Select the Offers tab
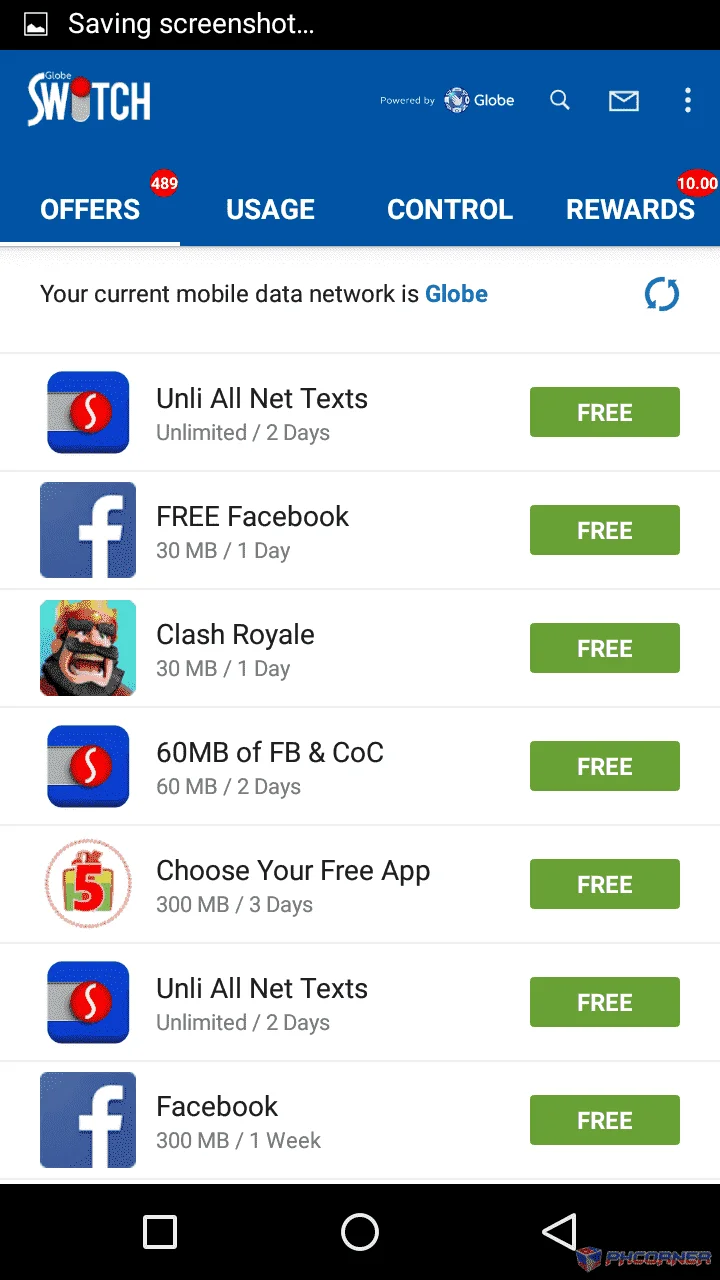This screenshot has width=720, height=1280. pos(90,209)
